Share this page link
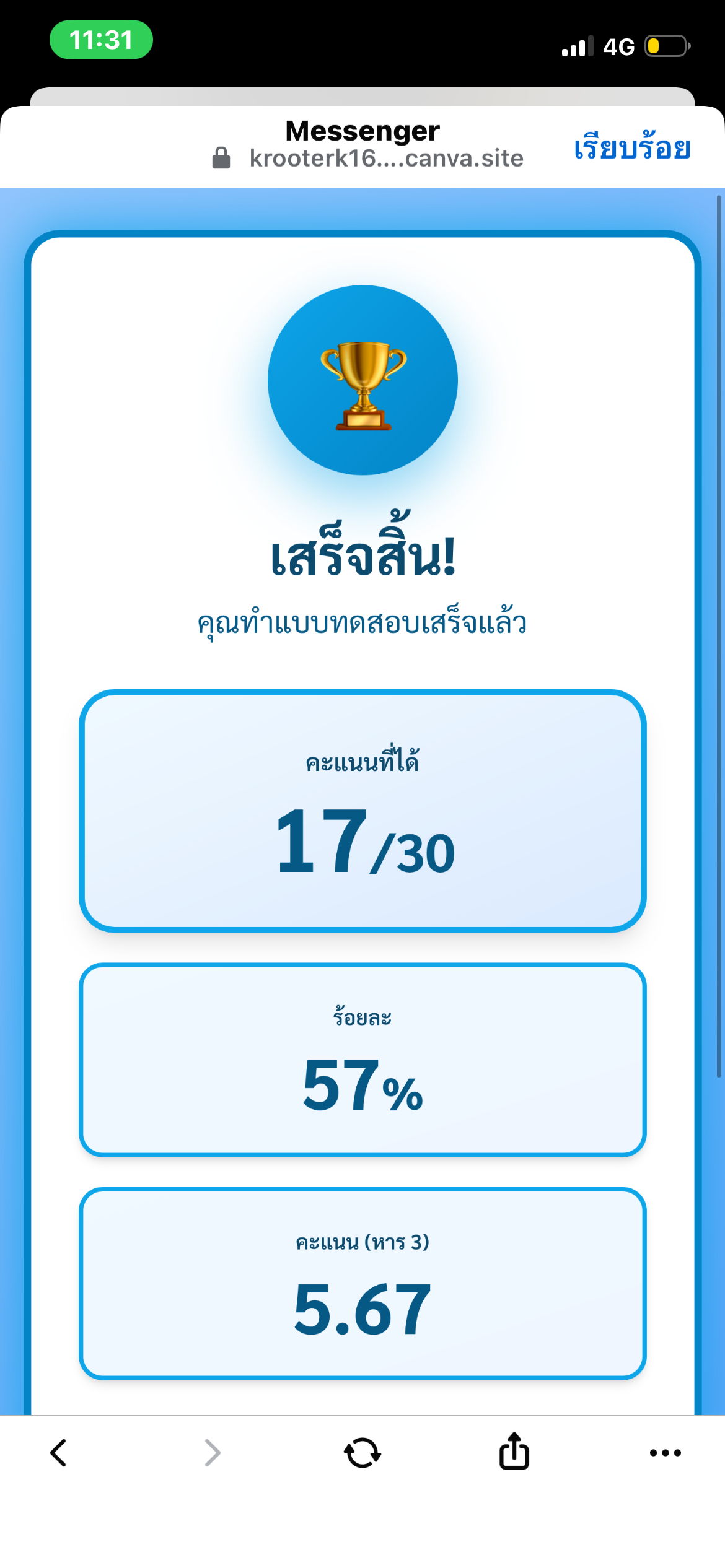Screen dimensions: 725x1568 point(514,1451)
